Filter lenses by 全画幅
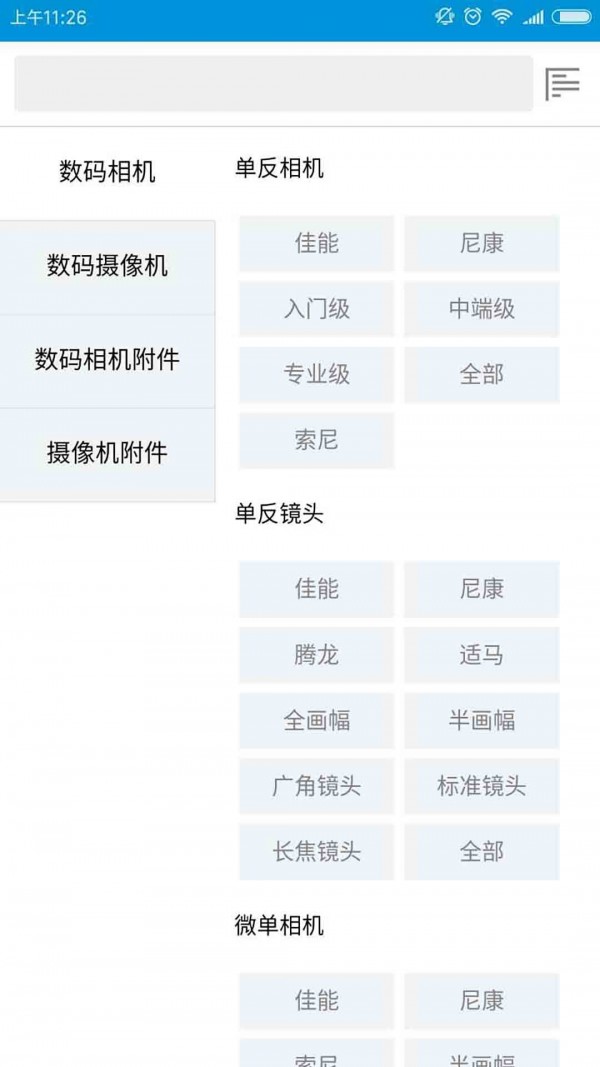The width and height of the screenshot is (600, 1067). pos(316,720)
